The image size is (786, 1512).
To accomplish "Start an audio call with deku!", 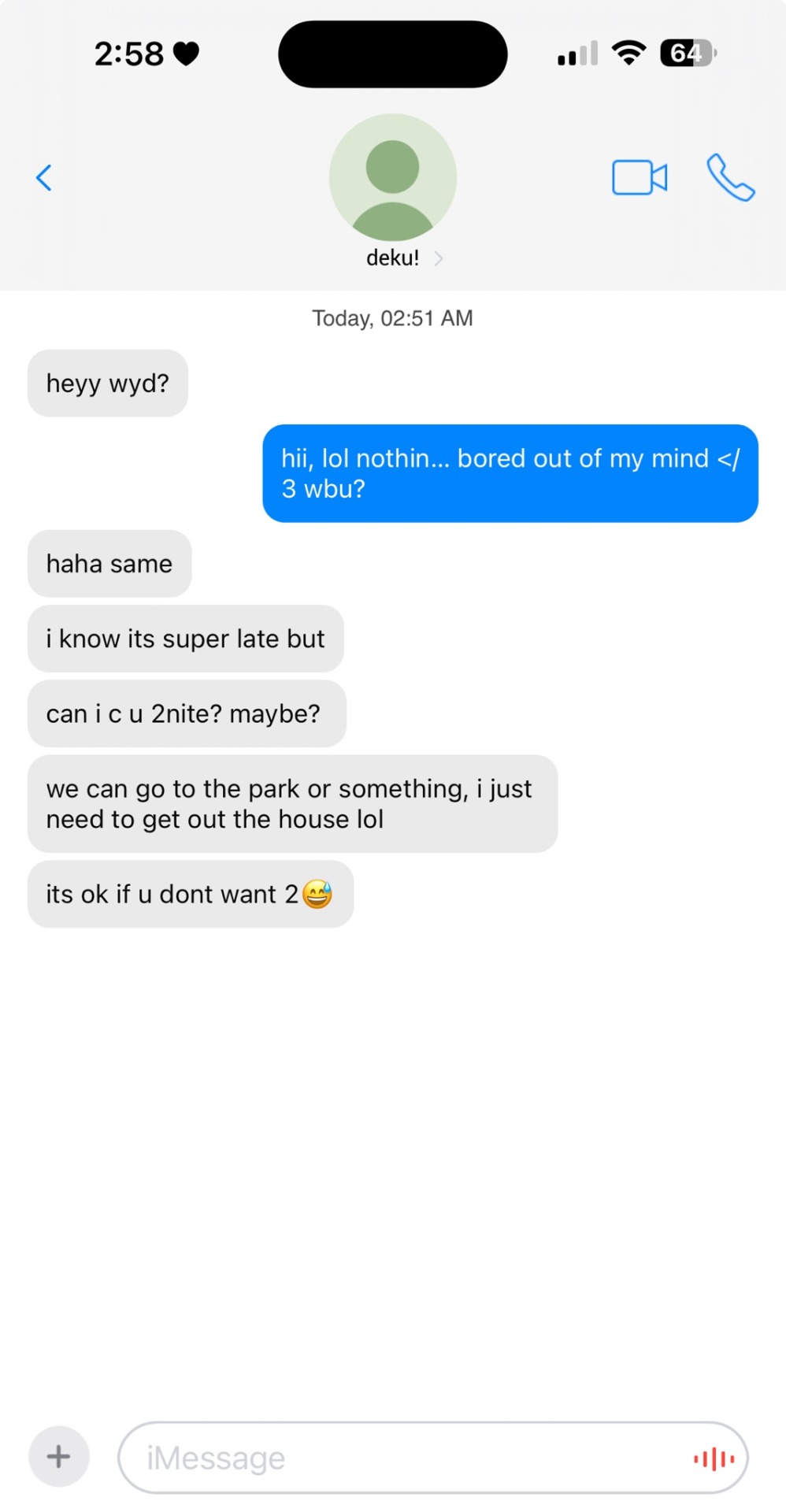I will (730, 178).
